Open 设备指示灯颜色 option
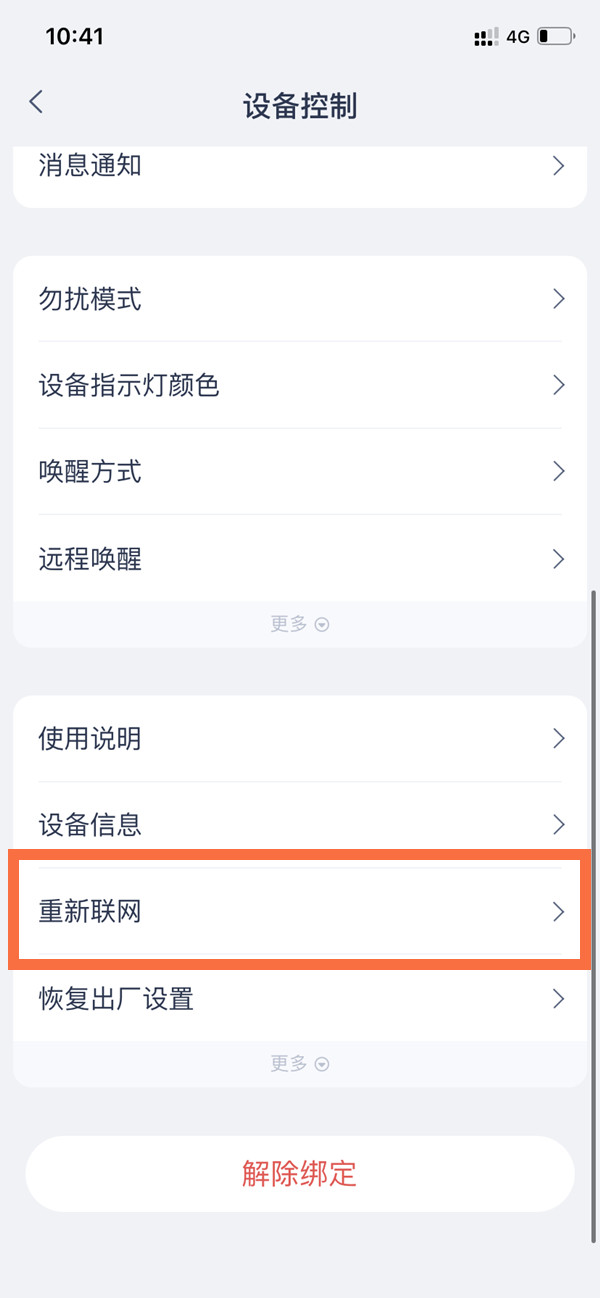This screenshot has height=1298, width=600. coord(300,385)
